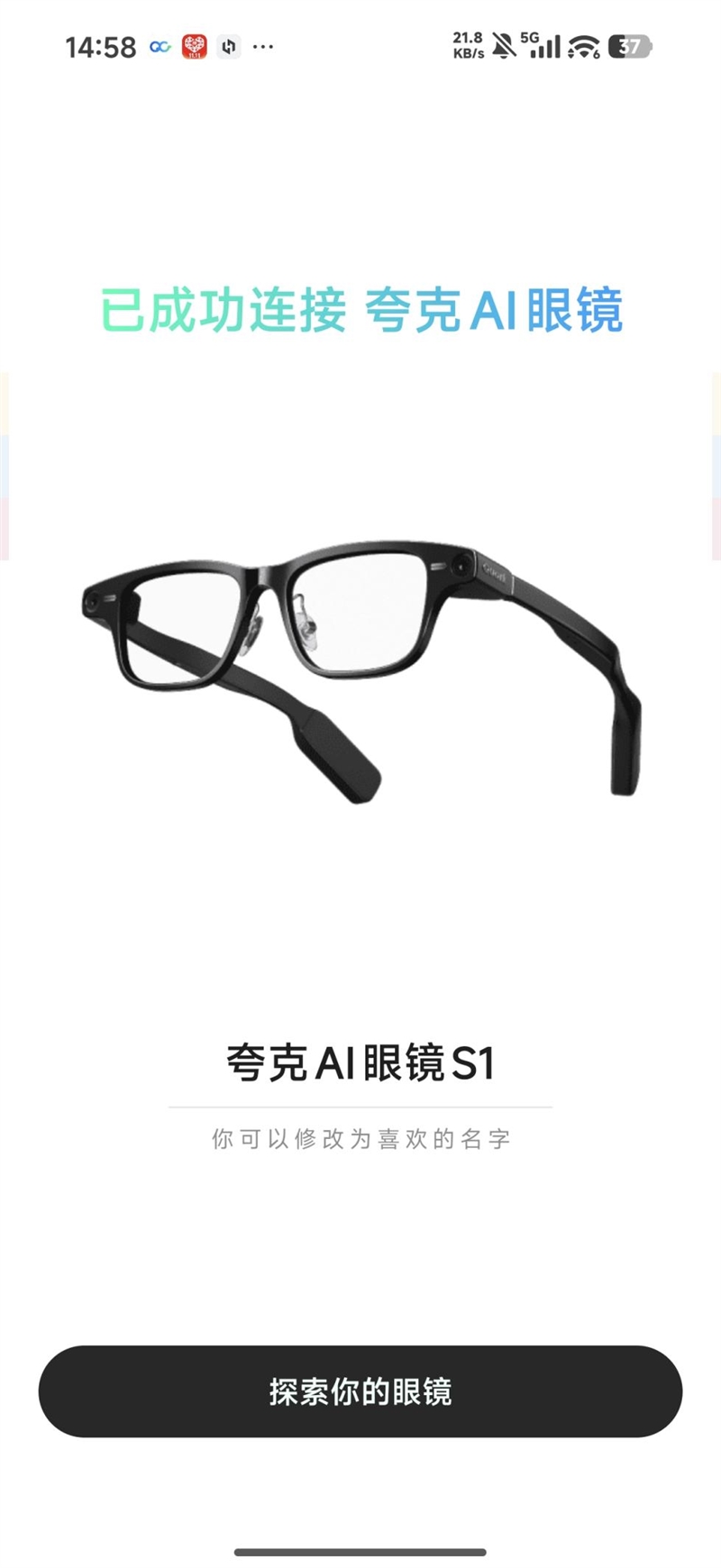
Task: Tap the network speed indicator 21.8 KB/s
Action: tap(467, 45)
